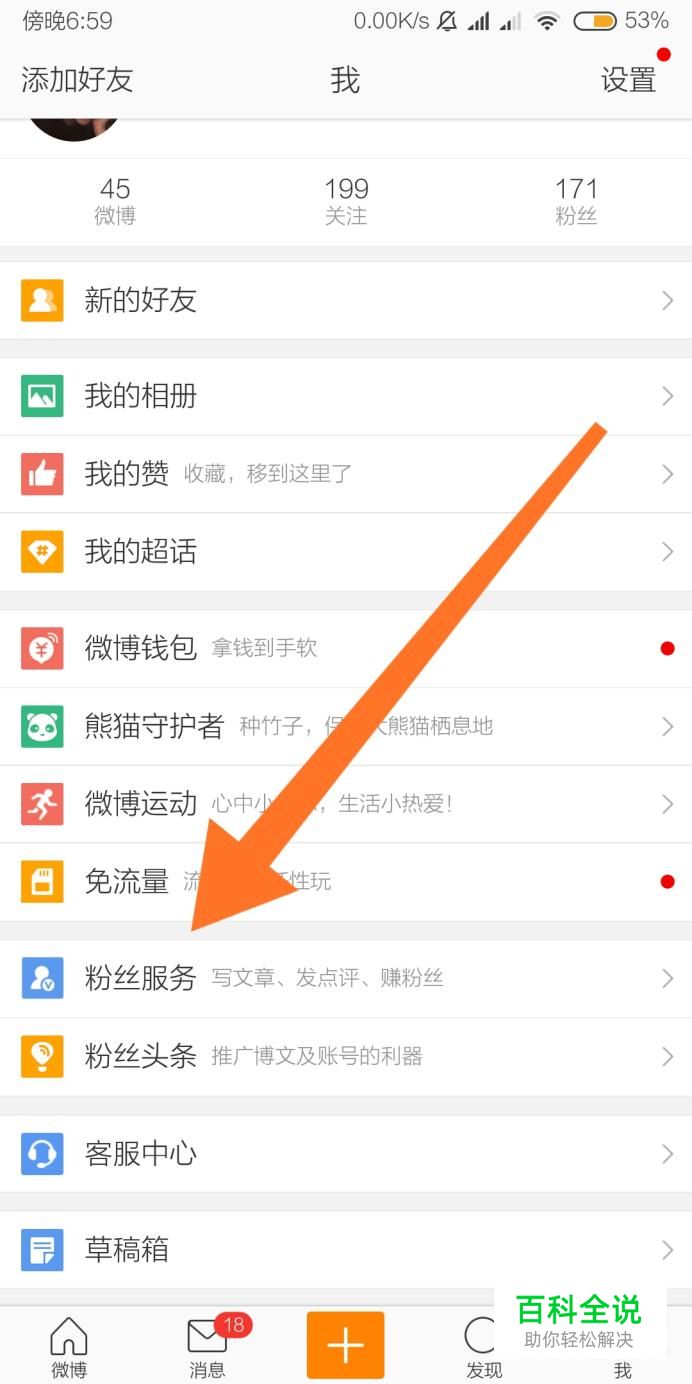Tap 添加好友 in the top bar
This screenshot has width=692, height=1384.
pos(77,80)
